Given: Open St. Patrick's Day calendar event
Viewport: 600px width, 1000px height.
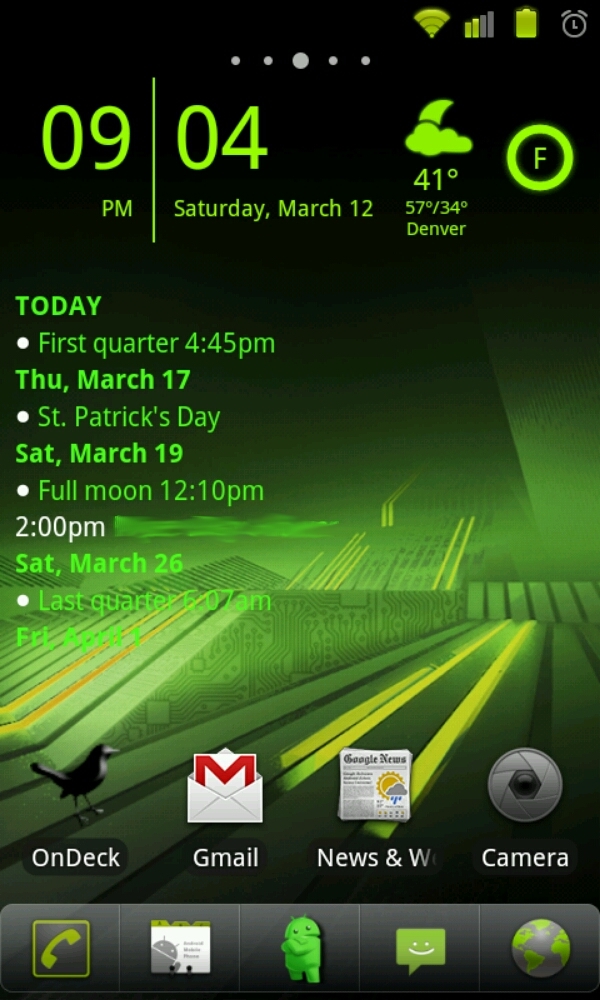Looking at the screenshot, I should (128, 417).
